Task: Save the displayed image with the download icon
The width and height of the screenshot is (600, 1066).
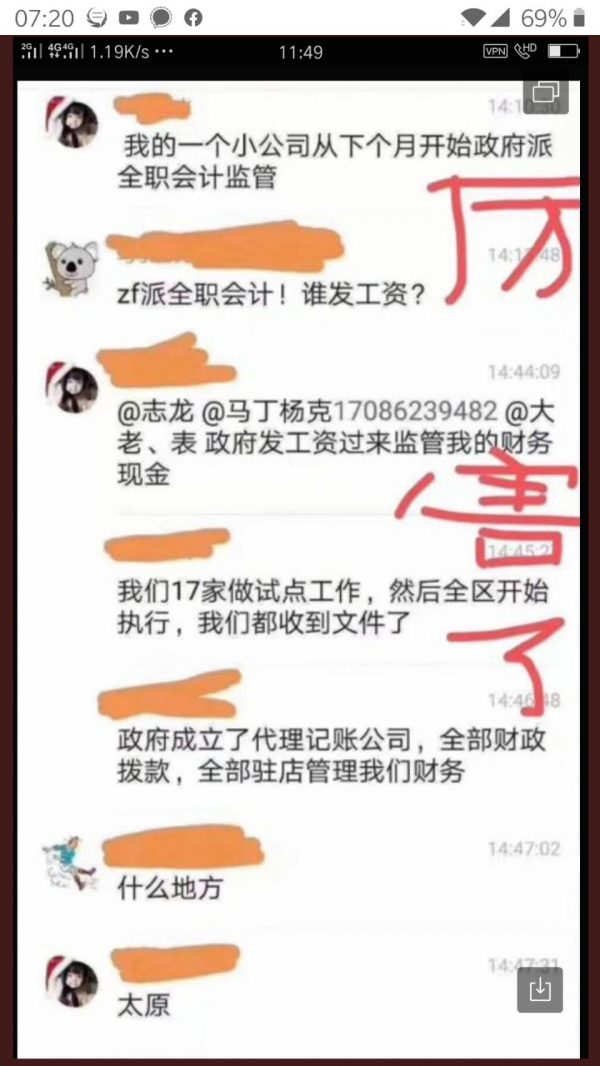Action: 539,989
